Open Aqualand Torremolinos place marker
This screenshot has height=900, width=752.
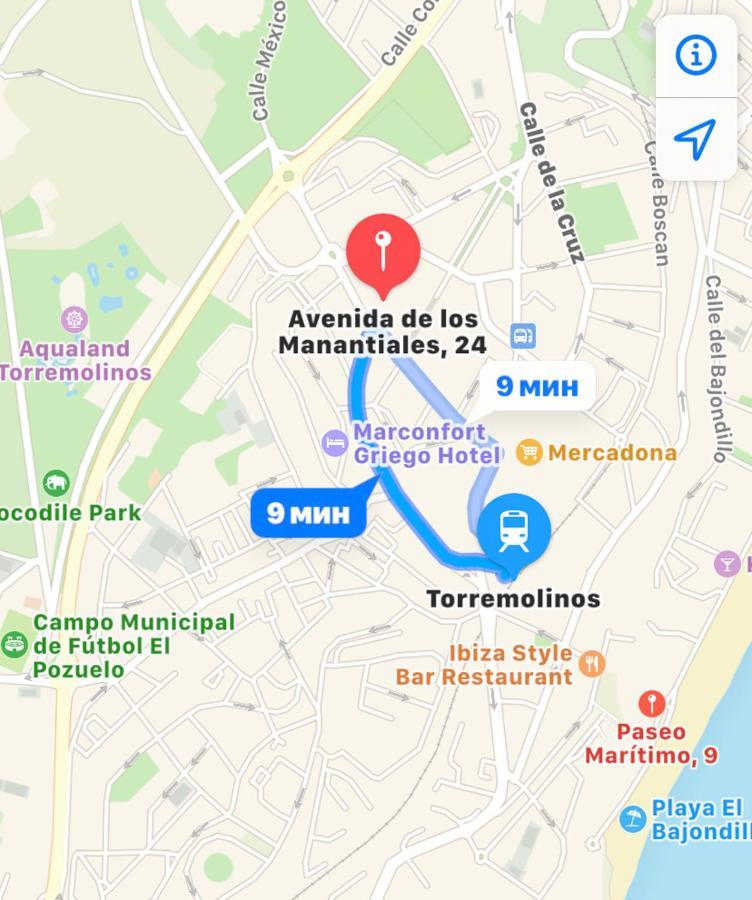pos(74,320)
